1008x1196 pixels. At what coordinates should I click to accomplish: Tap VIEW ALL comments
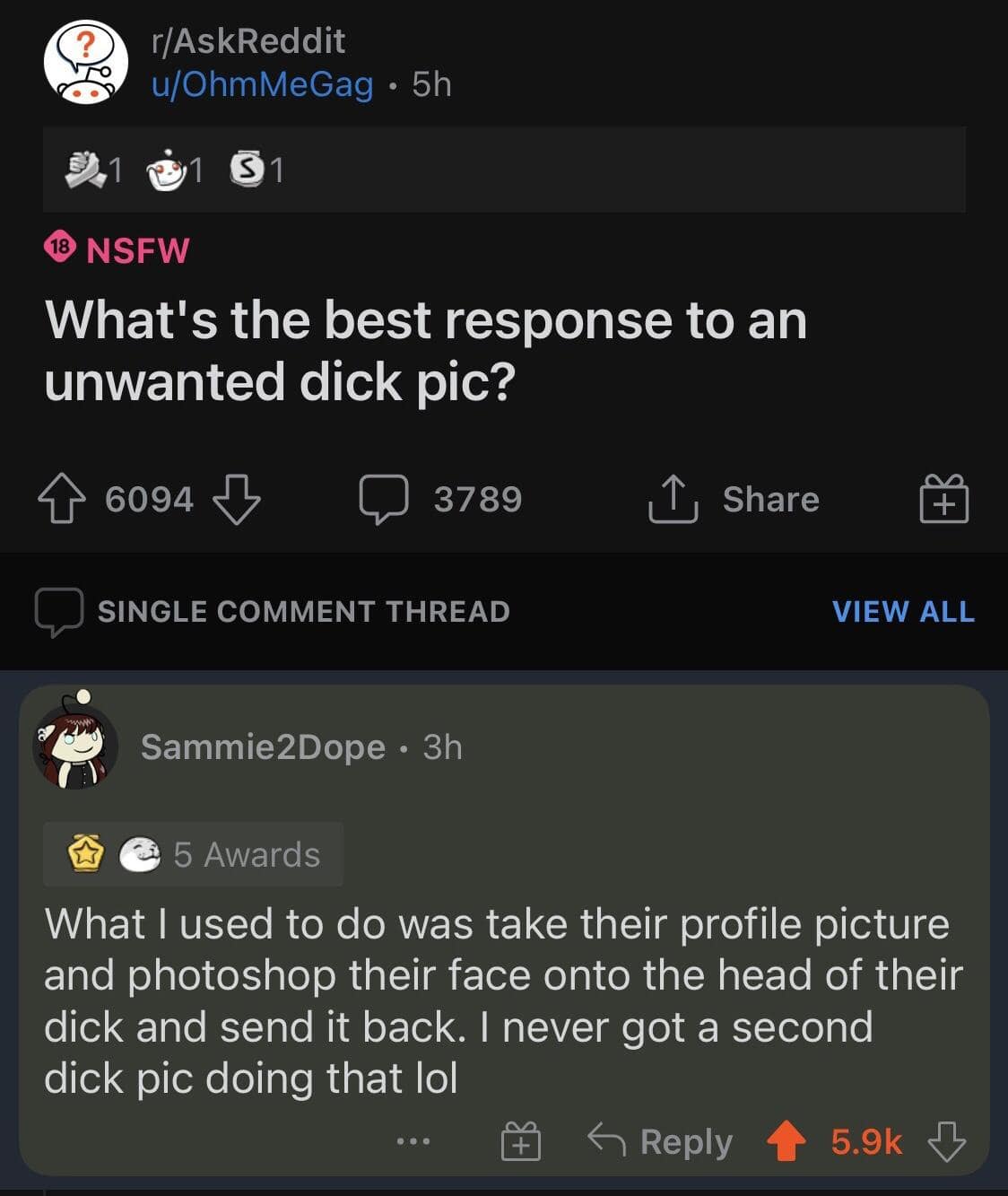tap(902, 611)
